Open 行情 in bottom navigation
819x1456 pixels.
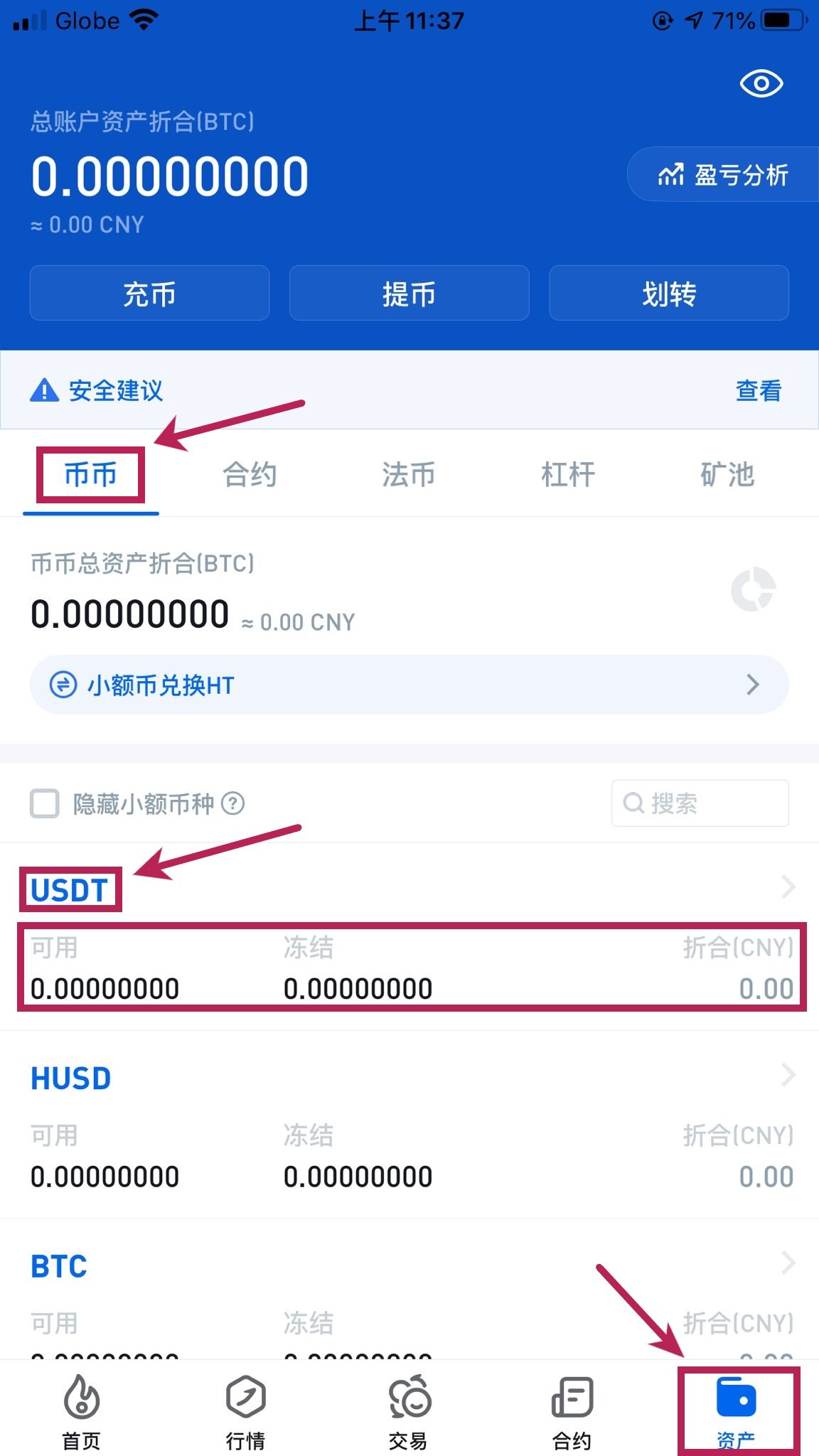point(245,1413)
